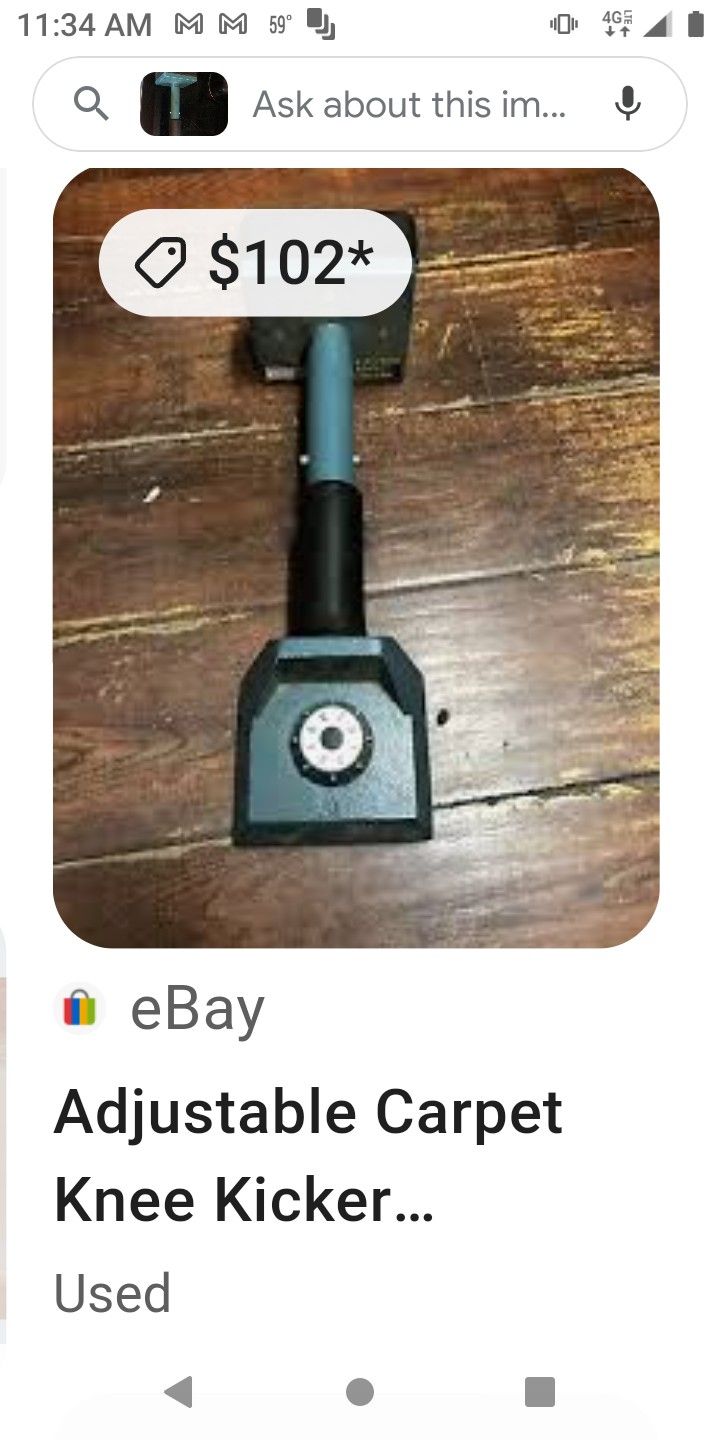Image resolution: width=720 pixels, height=1440 pixels.
Task: Open the recent apps view
Action: point(540,1391)
